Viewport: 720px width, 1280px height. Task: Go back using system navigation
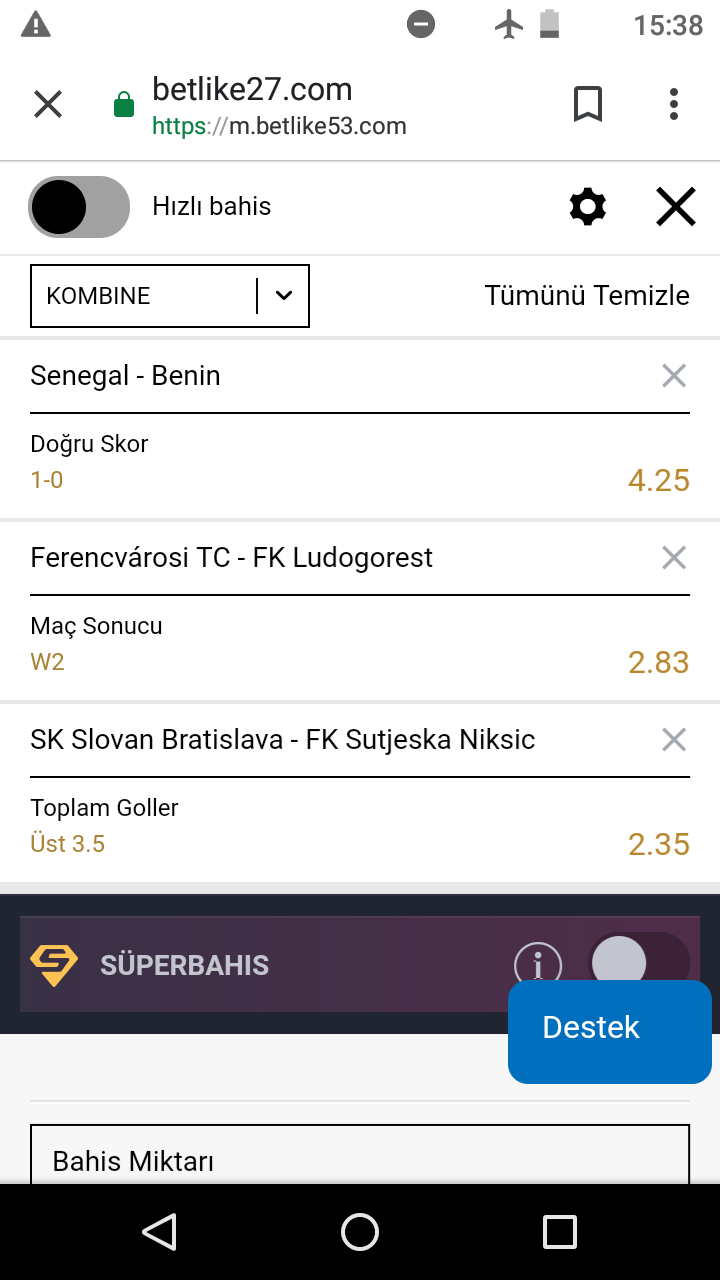(x=160, y=1232)
